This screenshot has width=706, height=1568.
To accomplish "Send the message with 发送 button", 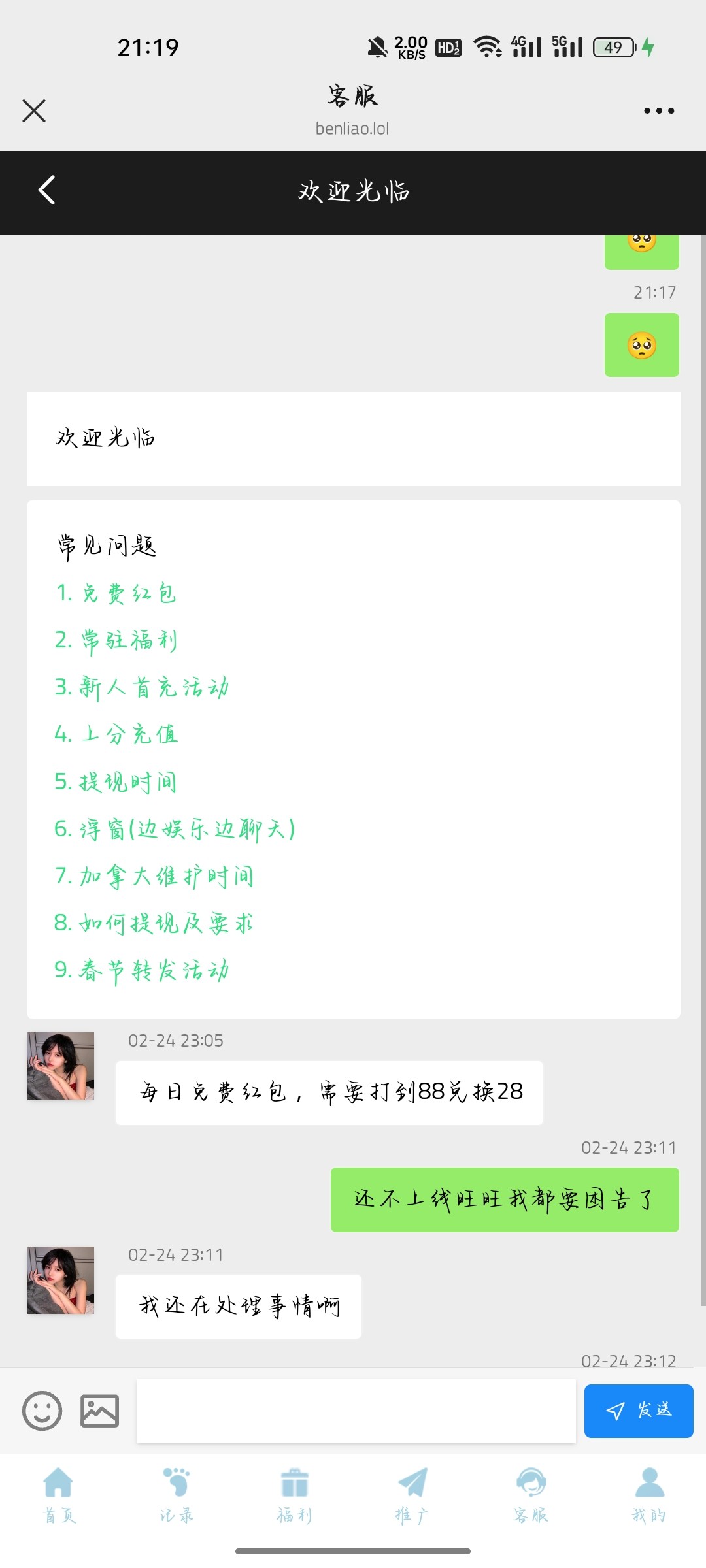I will point(638,1411).
